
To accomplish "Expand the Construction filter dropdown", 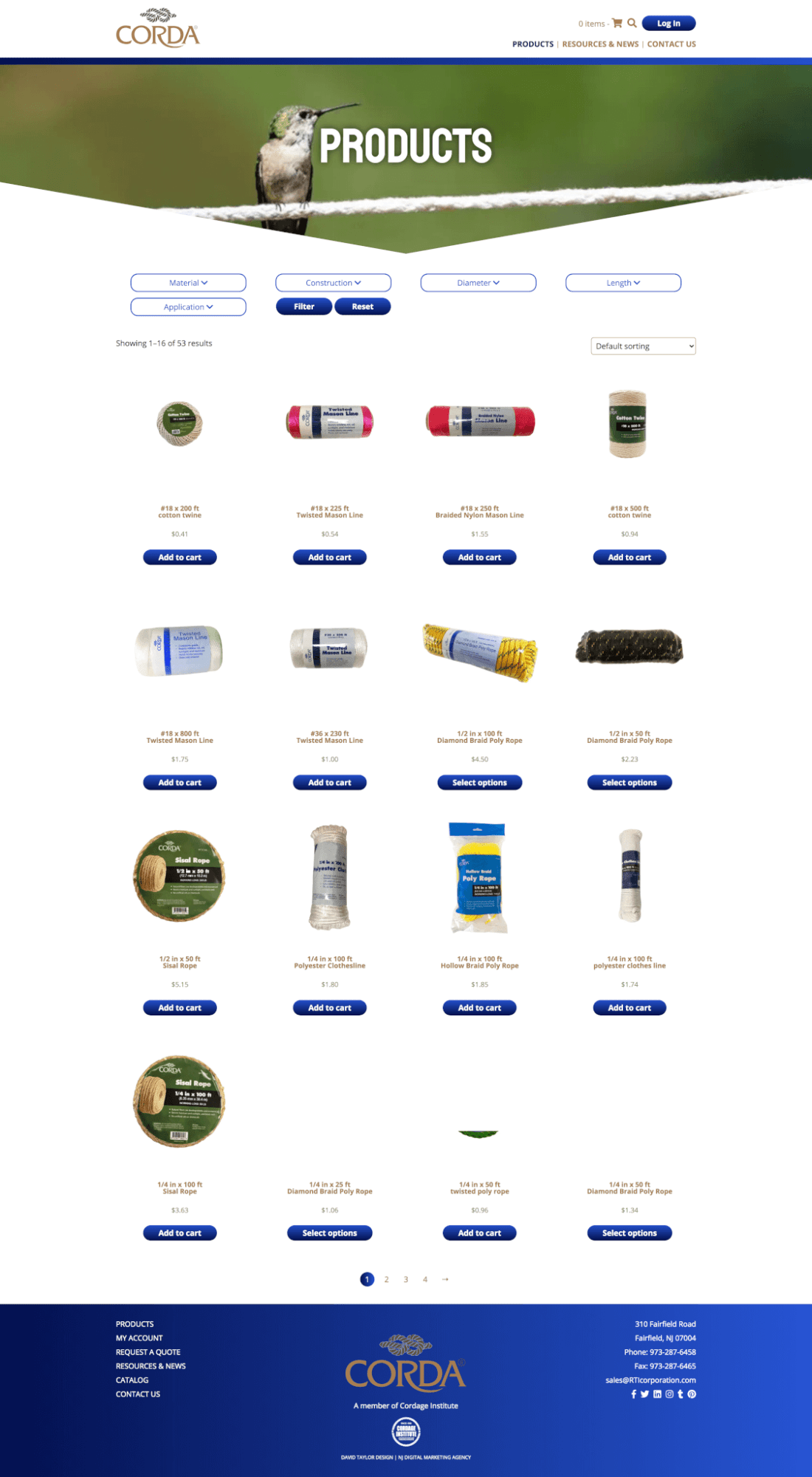I will (x=333, y=283).
